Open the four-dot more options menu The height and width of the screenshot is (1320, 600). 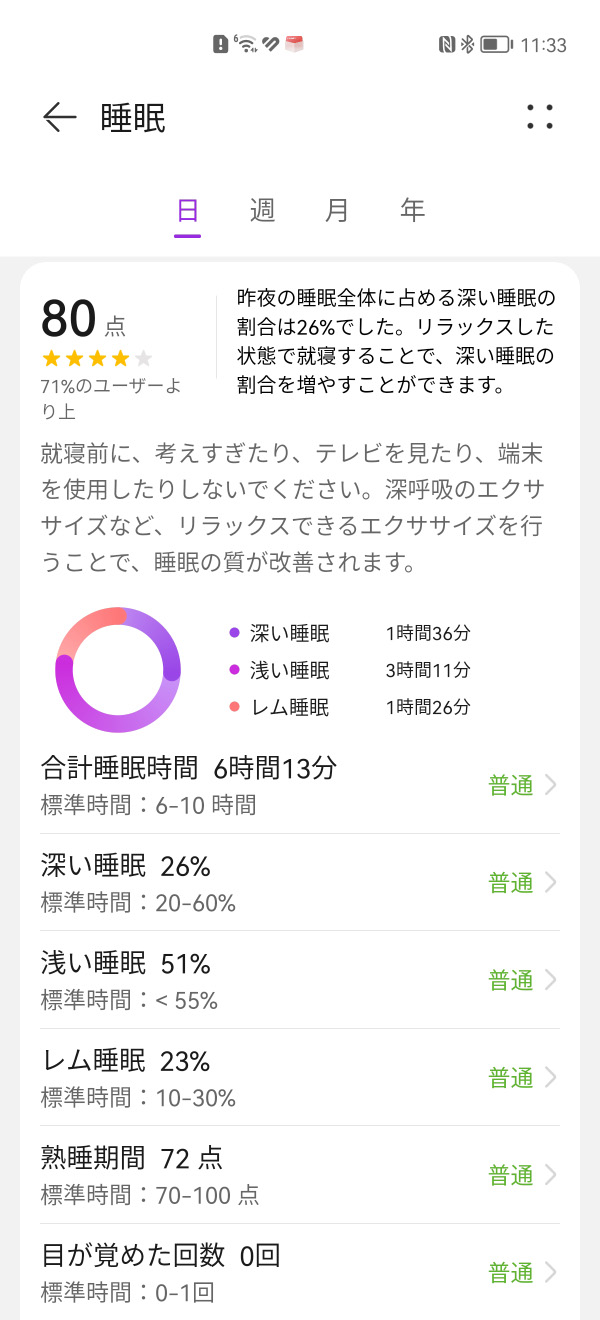tap(540, 118)
